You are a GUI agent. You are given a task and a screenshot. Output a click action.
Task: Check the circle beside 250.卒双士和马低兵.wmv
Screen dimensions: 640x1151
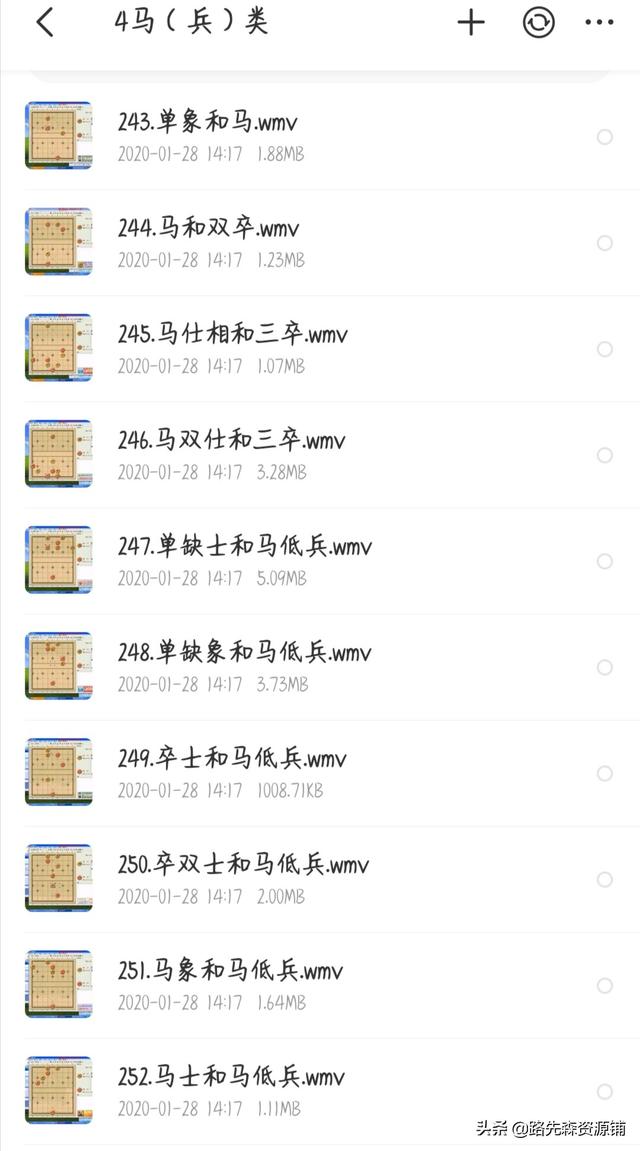[x=605, y=879]
